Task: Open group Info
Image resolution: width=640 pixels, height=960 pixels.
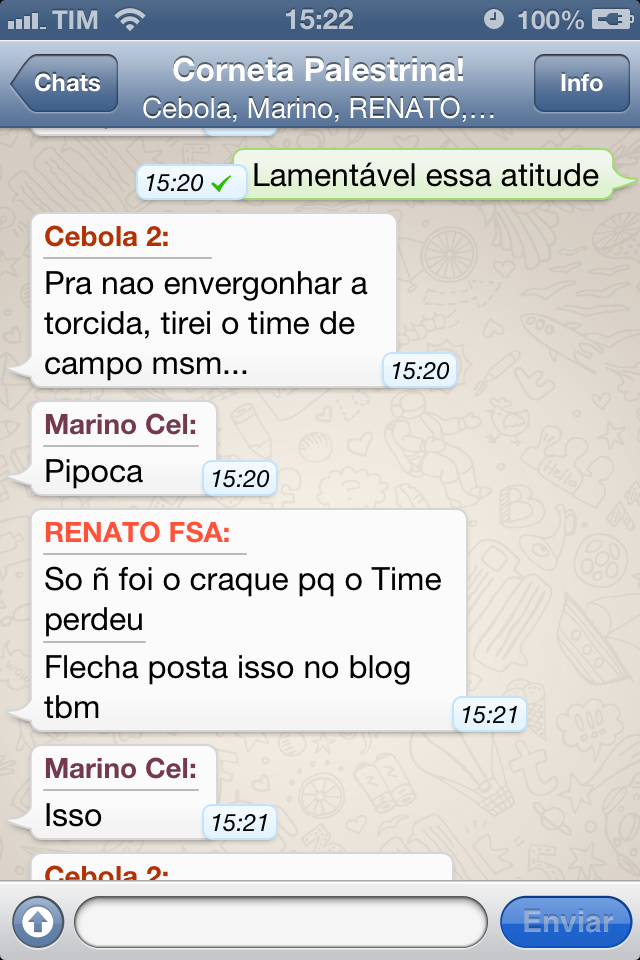Action: [580, 83]
